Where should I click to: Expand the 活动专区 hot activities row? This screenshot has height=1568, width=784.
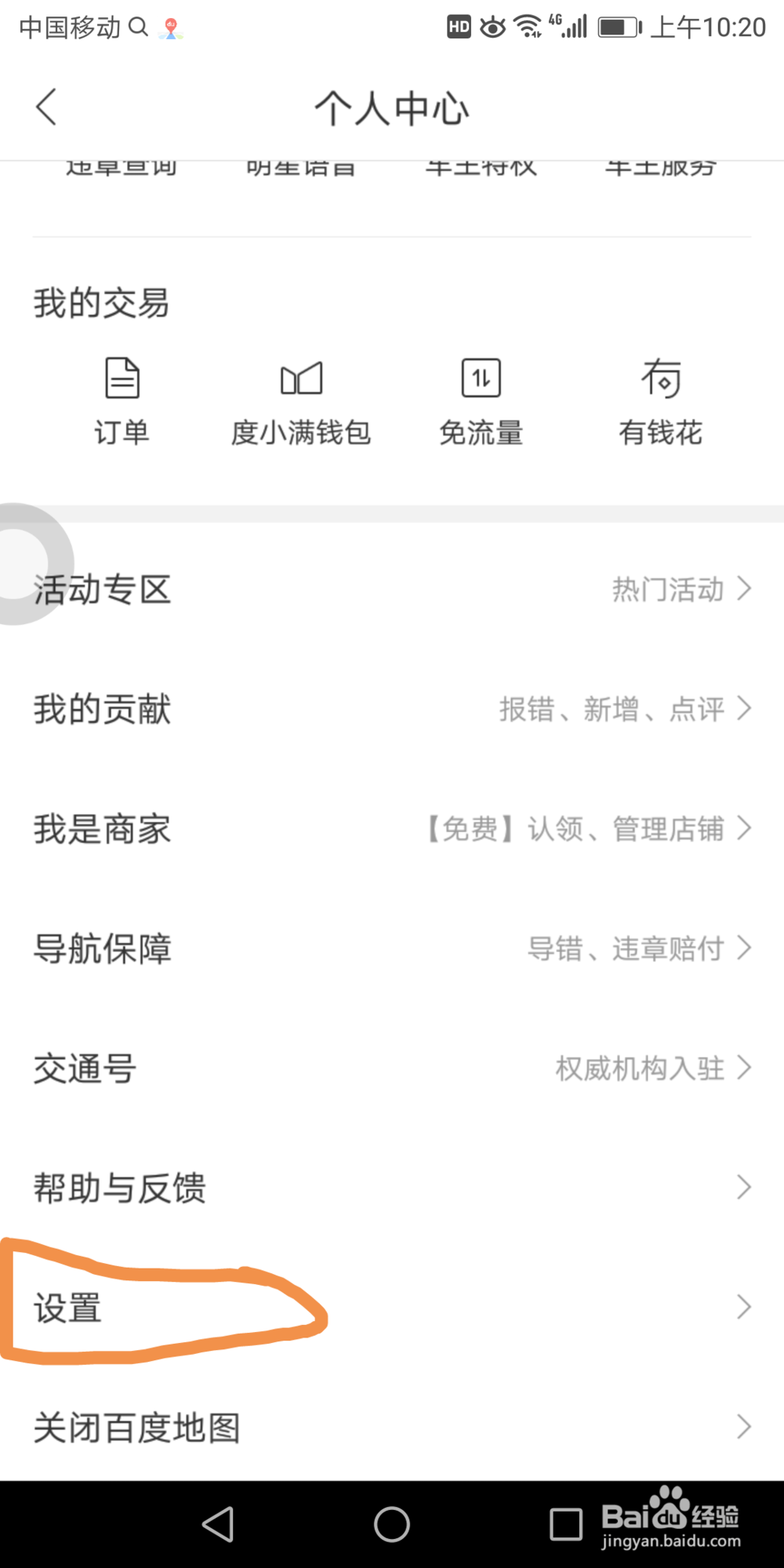click(x=392, y=590)
